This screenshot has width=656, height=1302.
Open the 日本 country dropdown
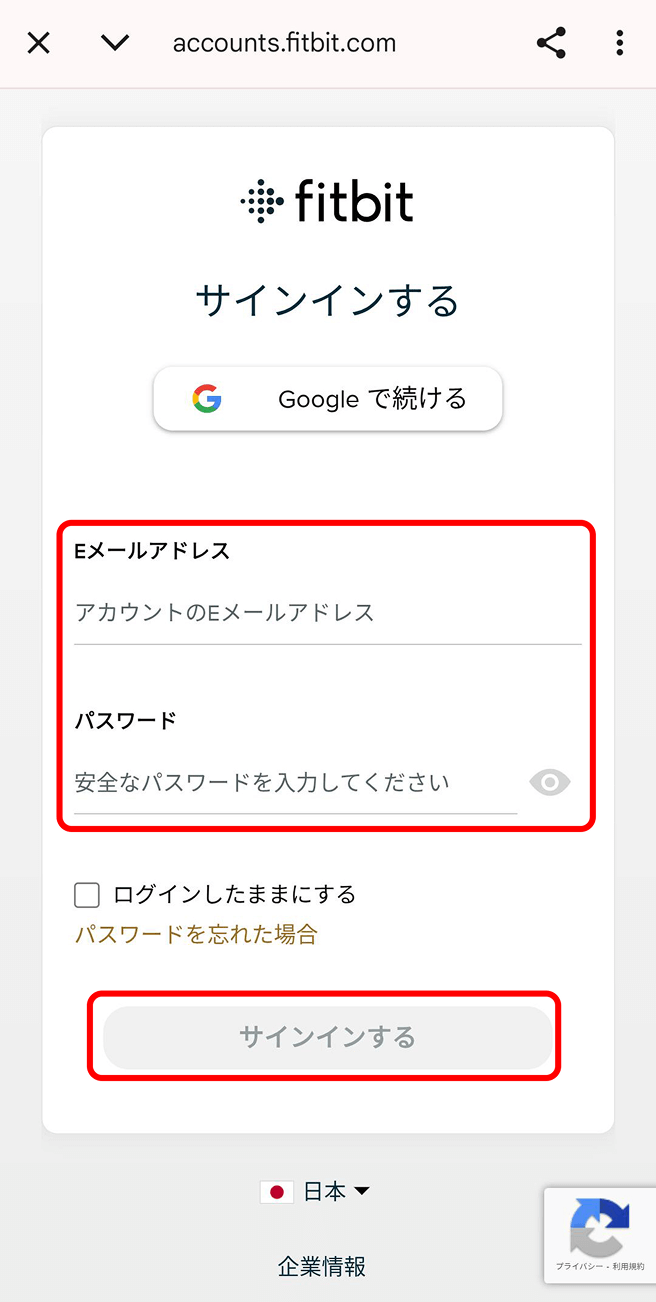[315, 1192]
